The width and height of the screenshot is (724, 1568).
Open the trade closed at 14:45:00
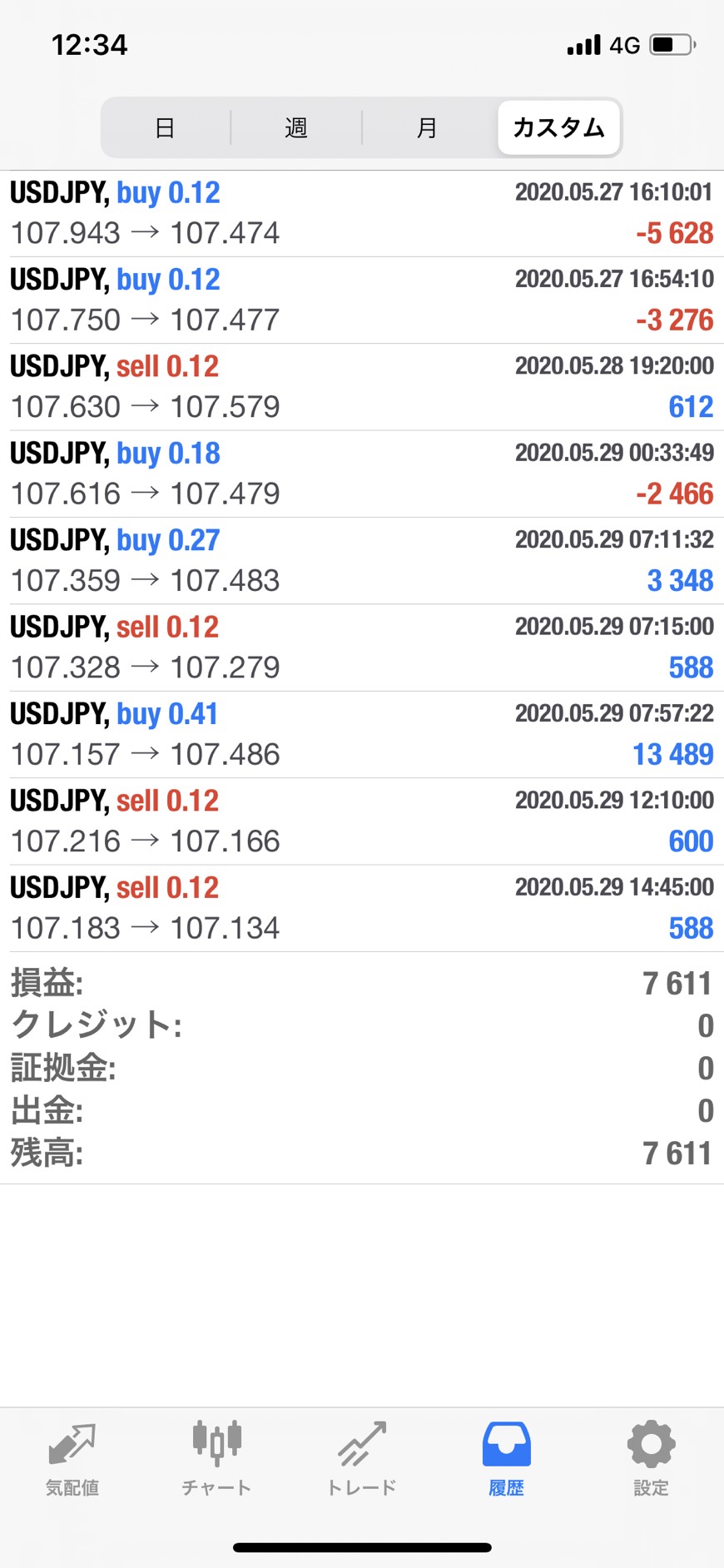362,908
